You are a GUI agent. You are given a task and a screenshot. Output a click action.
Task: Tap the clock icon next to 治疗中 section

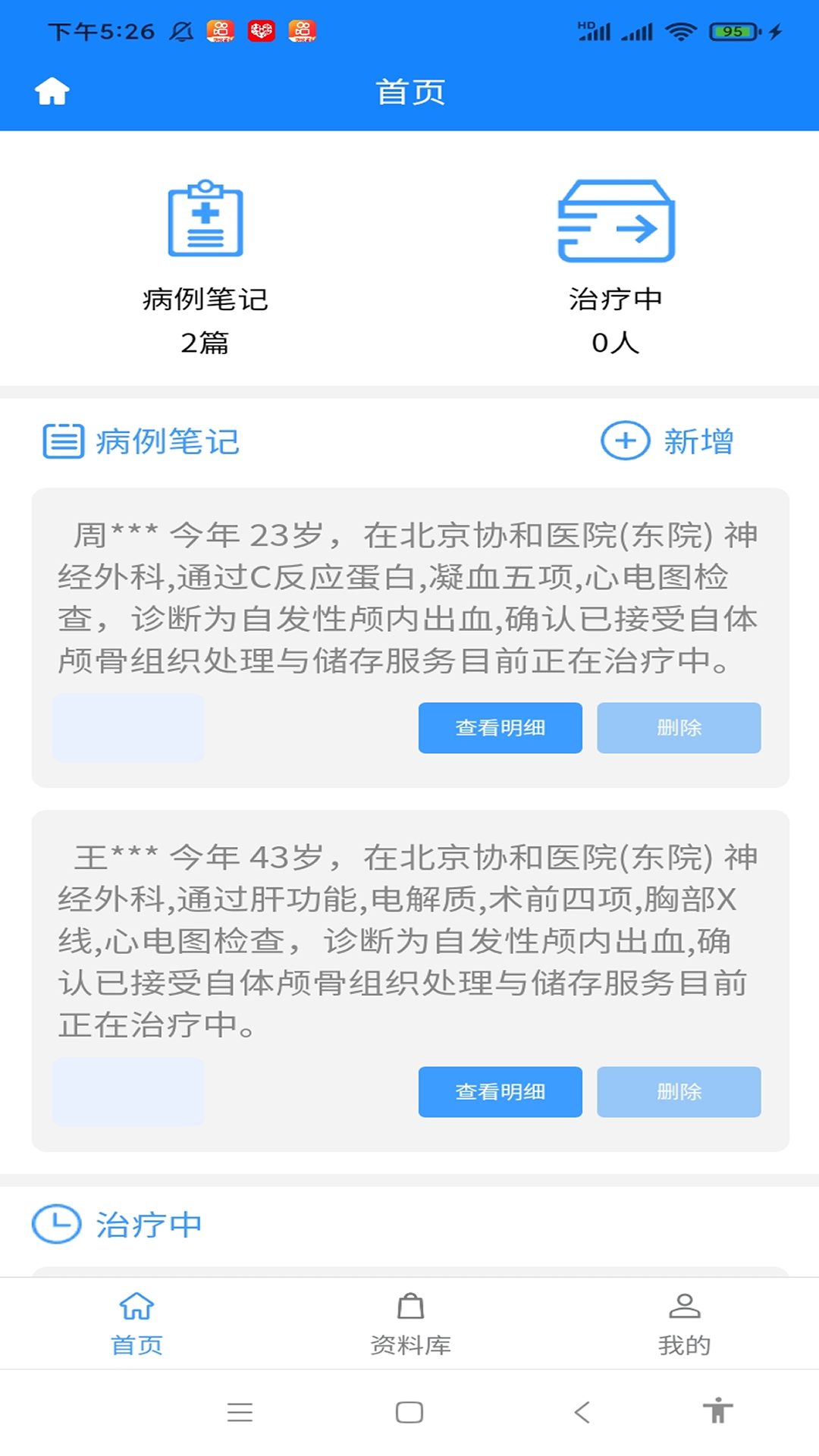[57, 1222]
